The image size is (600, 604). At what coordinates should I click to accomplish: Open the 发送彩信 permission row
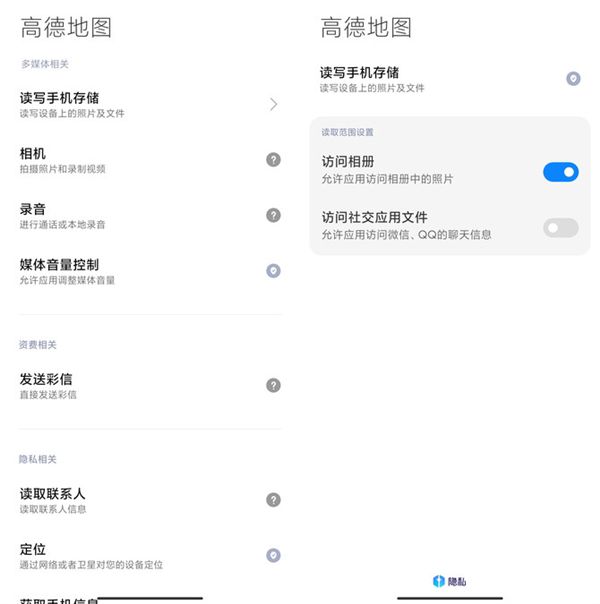coord(150,385)
